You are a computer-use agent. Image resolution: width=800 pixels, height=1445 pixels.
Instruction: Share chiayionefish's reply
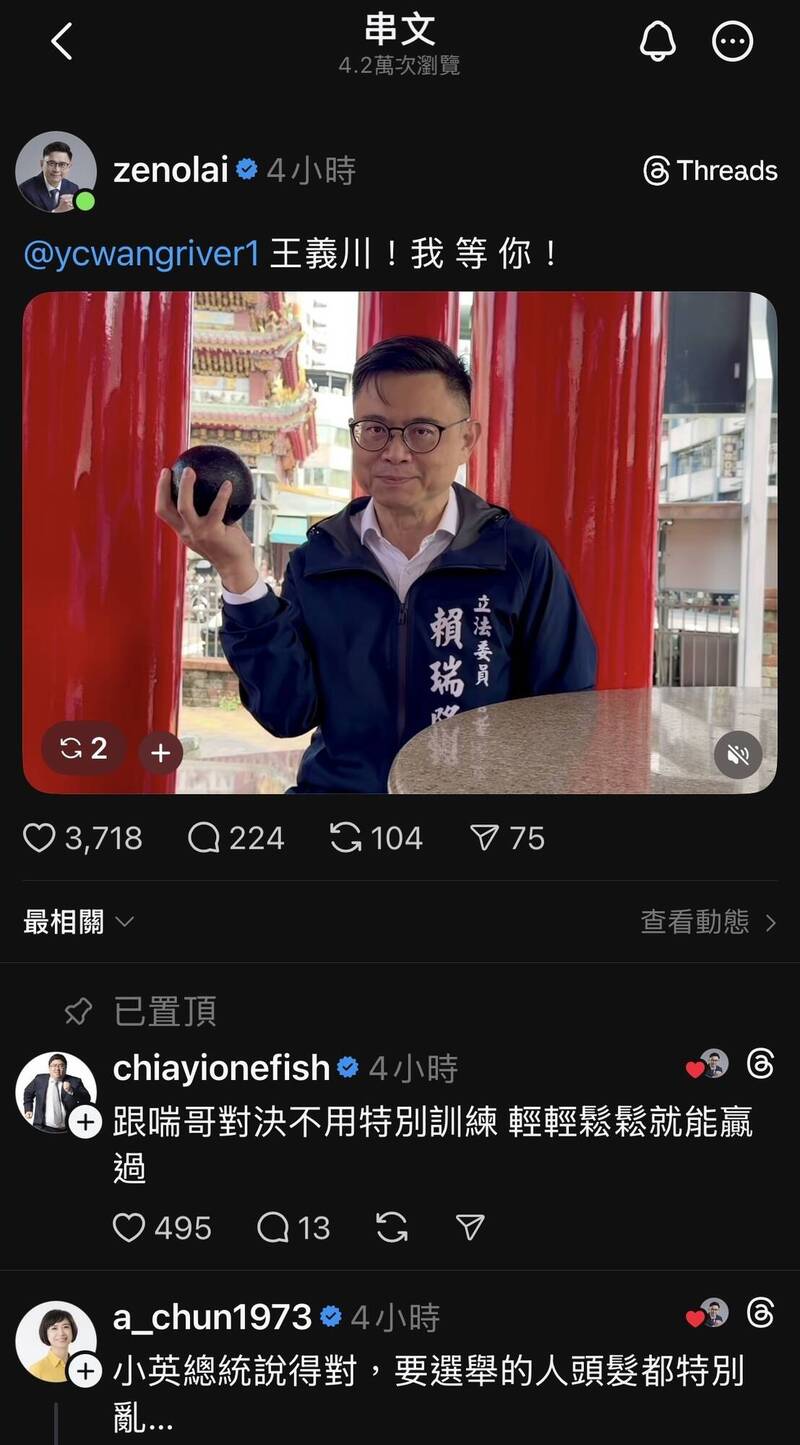click(470, 1228)
